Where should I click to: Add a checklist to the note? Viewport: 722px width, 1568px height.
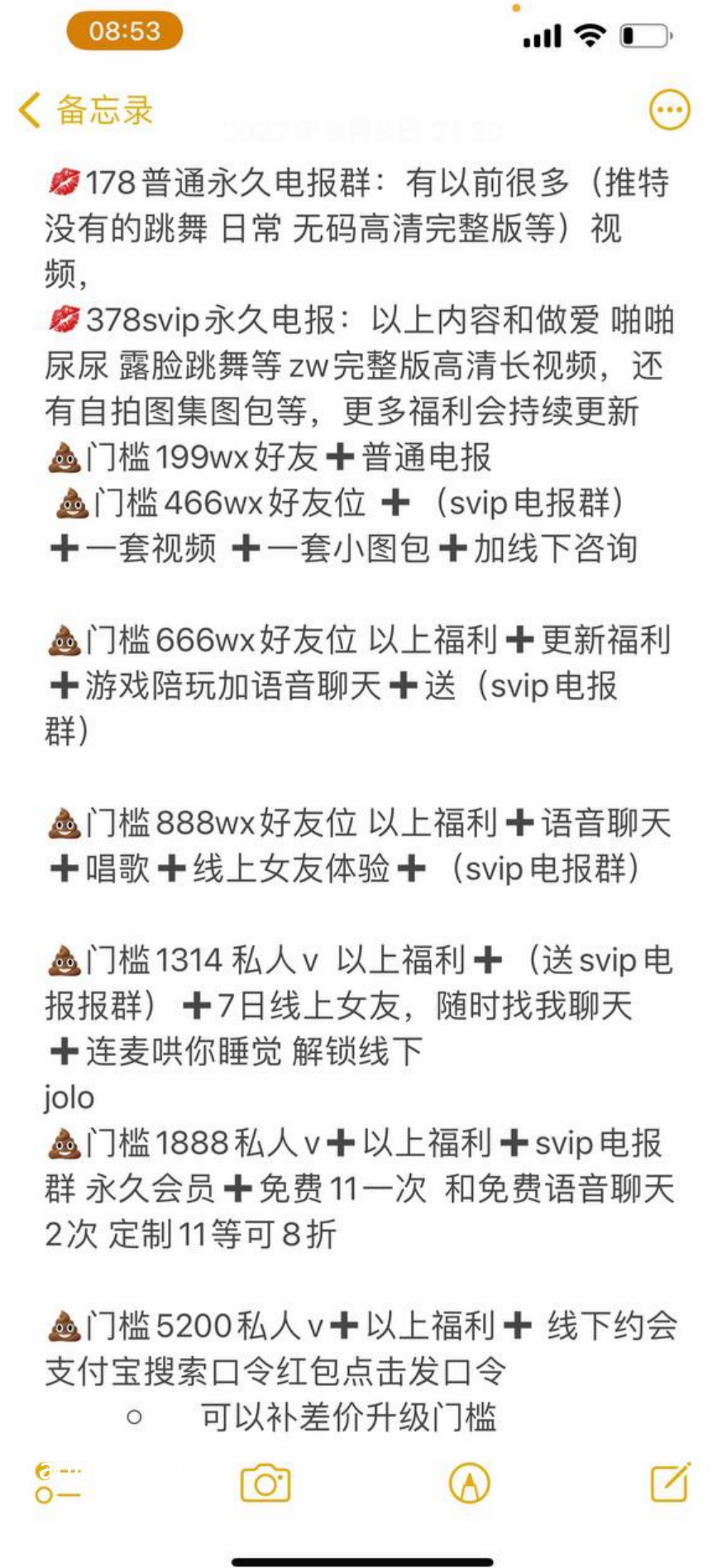[x=58, y=1484]
